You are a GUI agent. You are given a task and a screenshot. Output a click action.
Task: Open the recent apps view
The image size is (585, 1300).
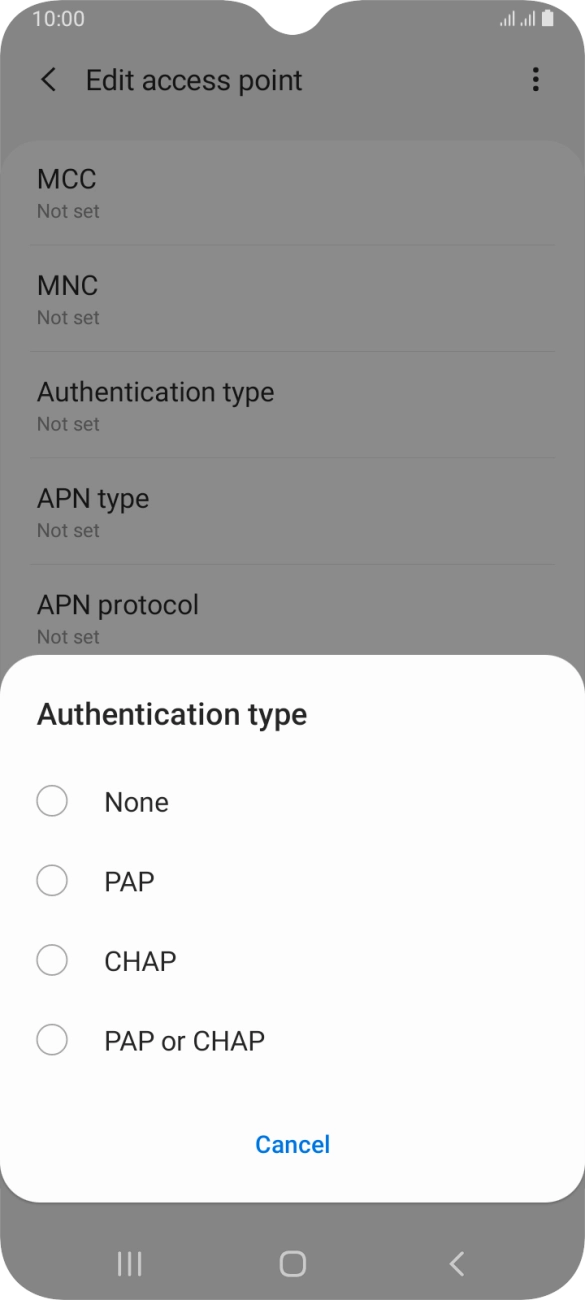coord(129,1264)
